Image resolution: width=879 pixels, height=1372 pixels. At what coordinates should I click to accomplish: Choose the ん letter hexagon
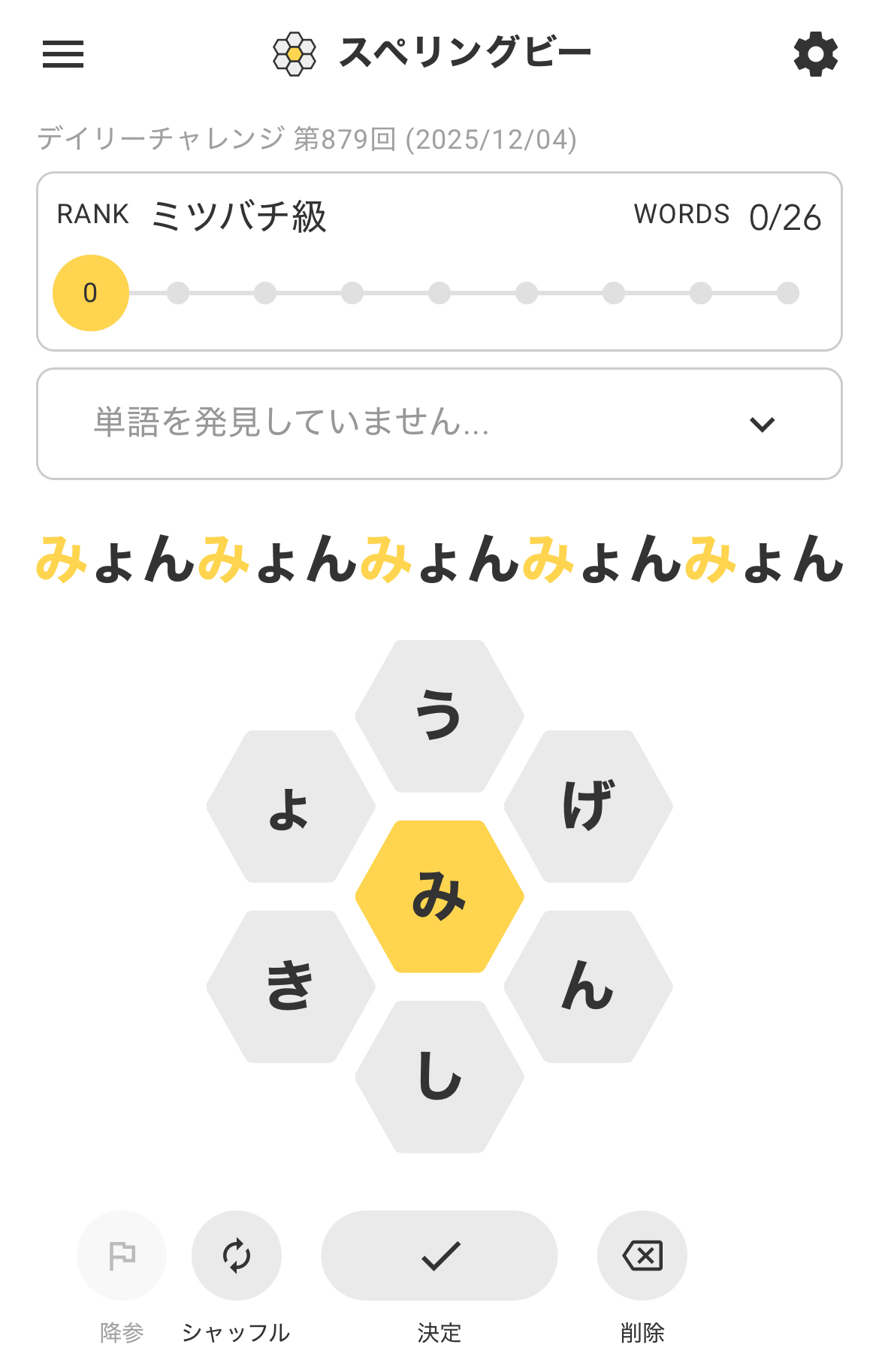click(x=588, y=987)
